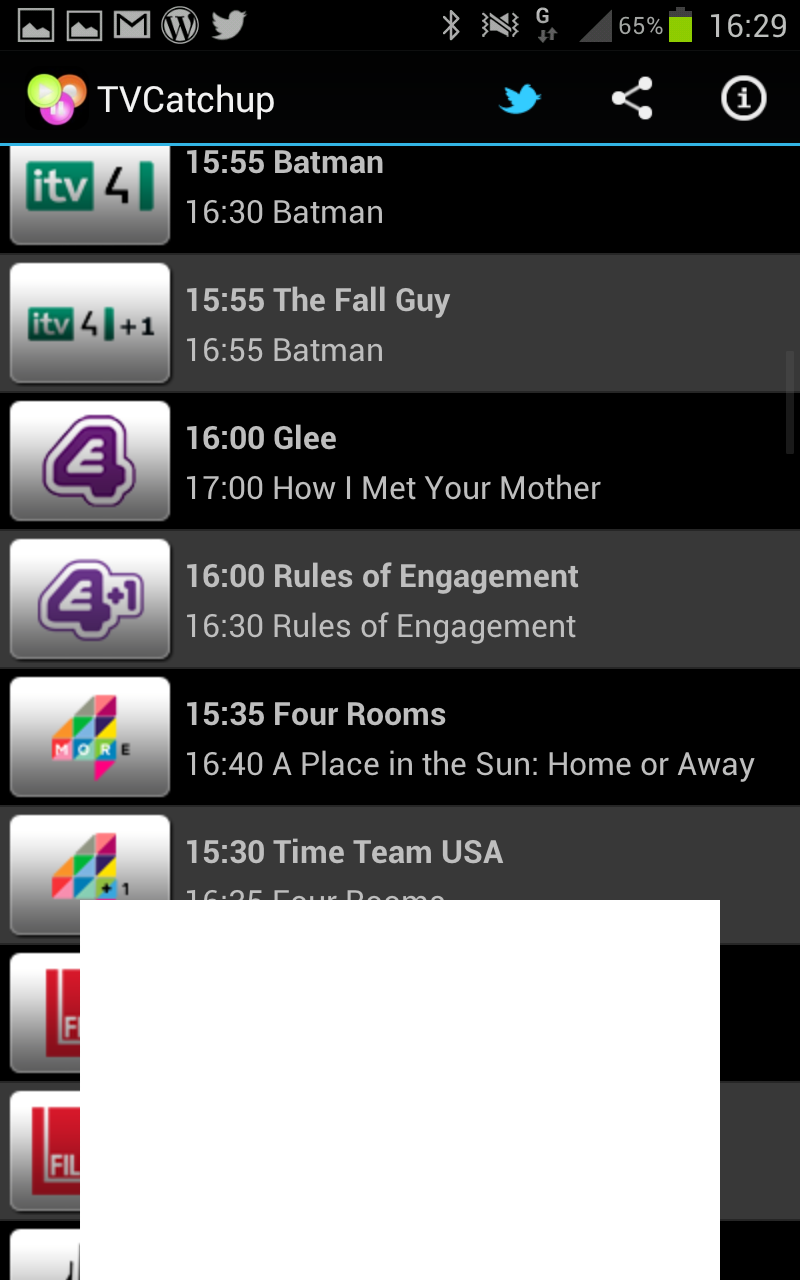Select E4+1 showing Rules of Engagement
This screenshot has height=1280, width=800.
point(400,599)
